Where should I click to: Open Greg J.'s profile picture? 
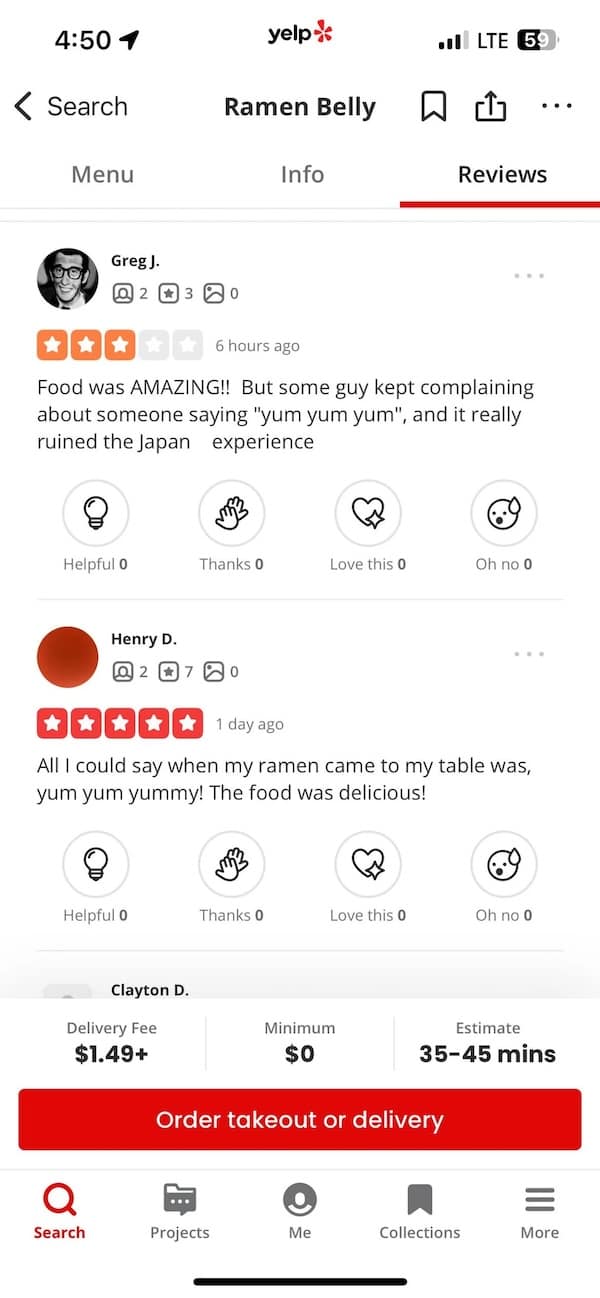pos(68,279)
